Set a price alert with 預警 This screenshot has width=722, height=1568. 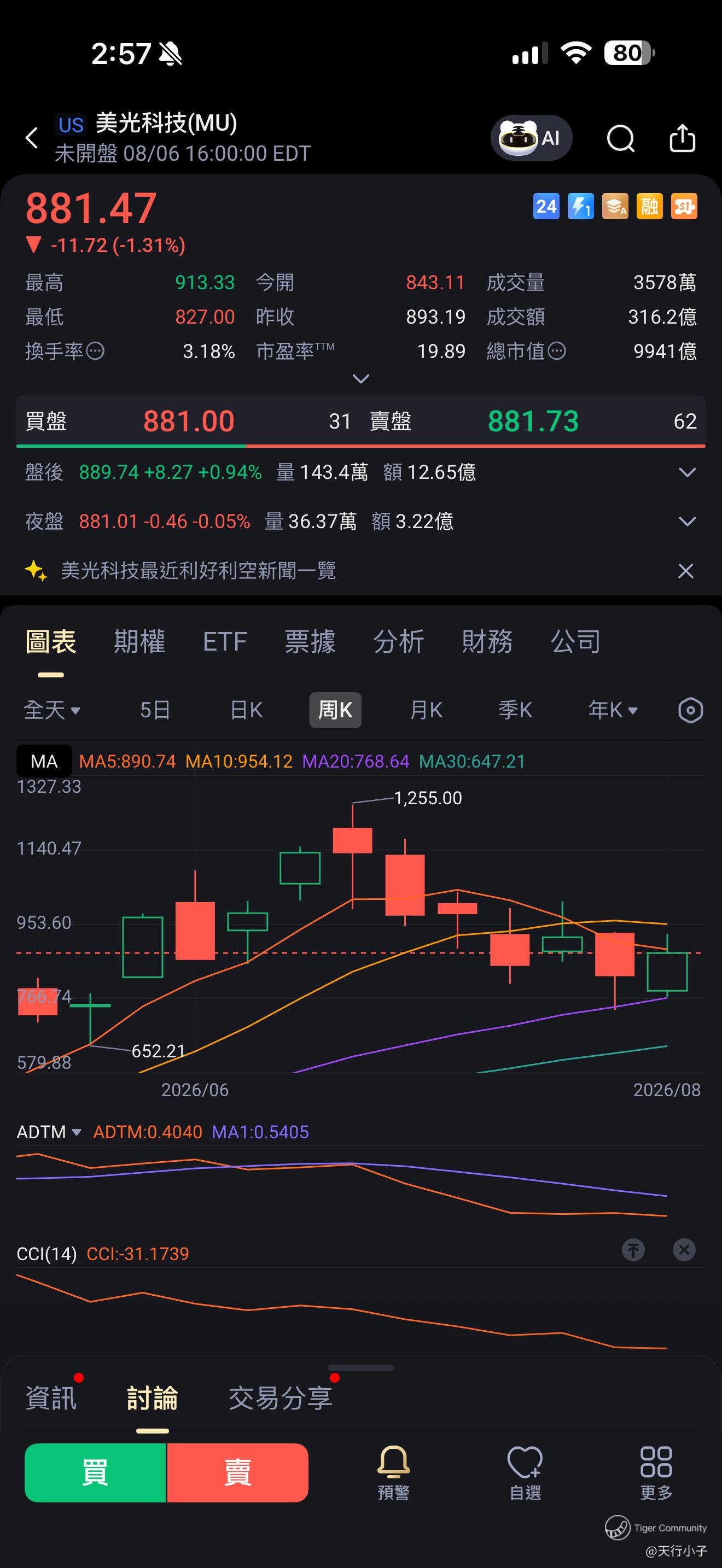tap(393, 1473)
